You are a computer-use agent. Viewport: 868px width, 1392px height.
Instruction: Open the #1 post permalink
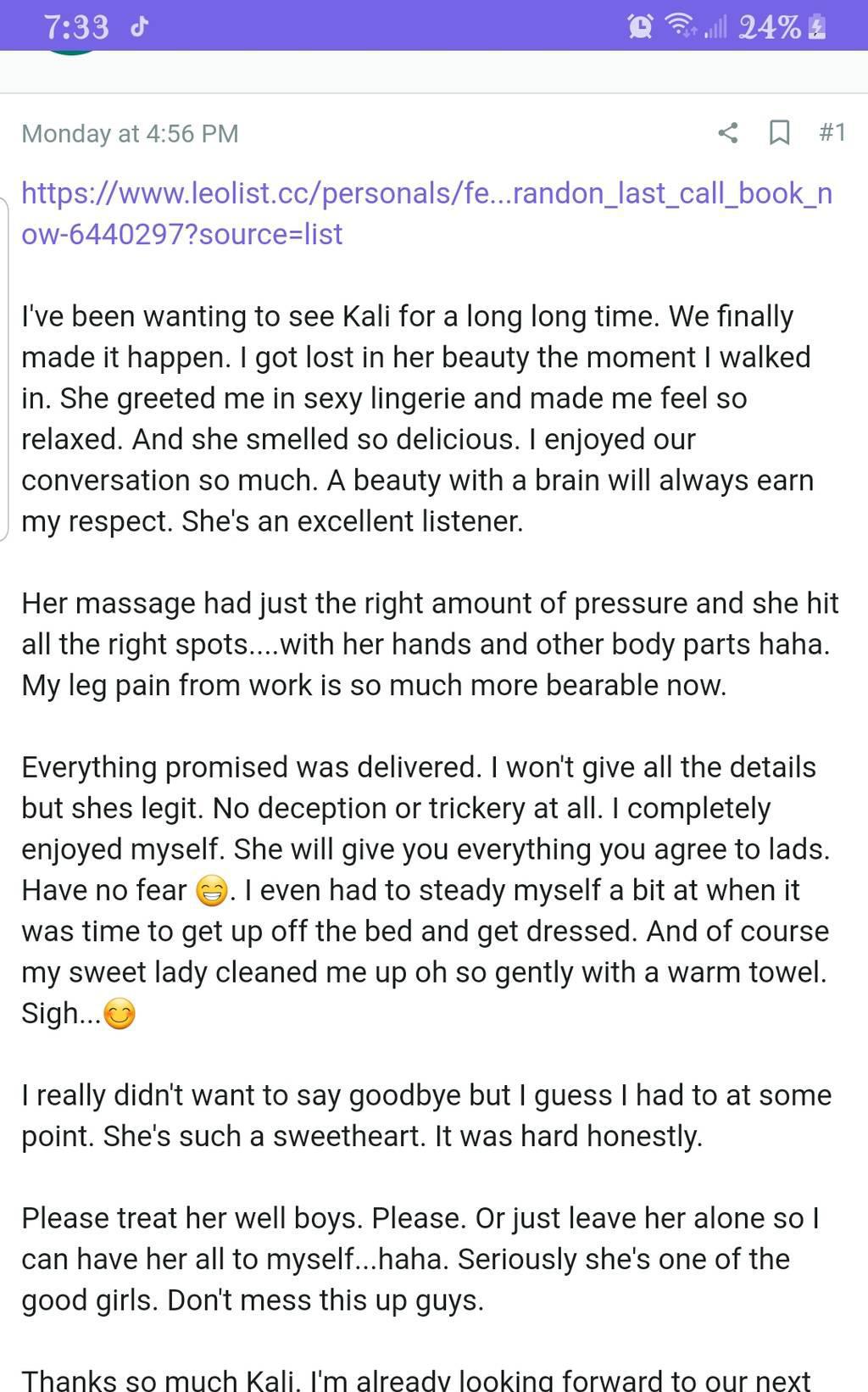(832, 132)
